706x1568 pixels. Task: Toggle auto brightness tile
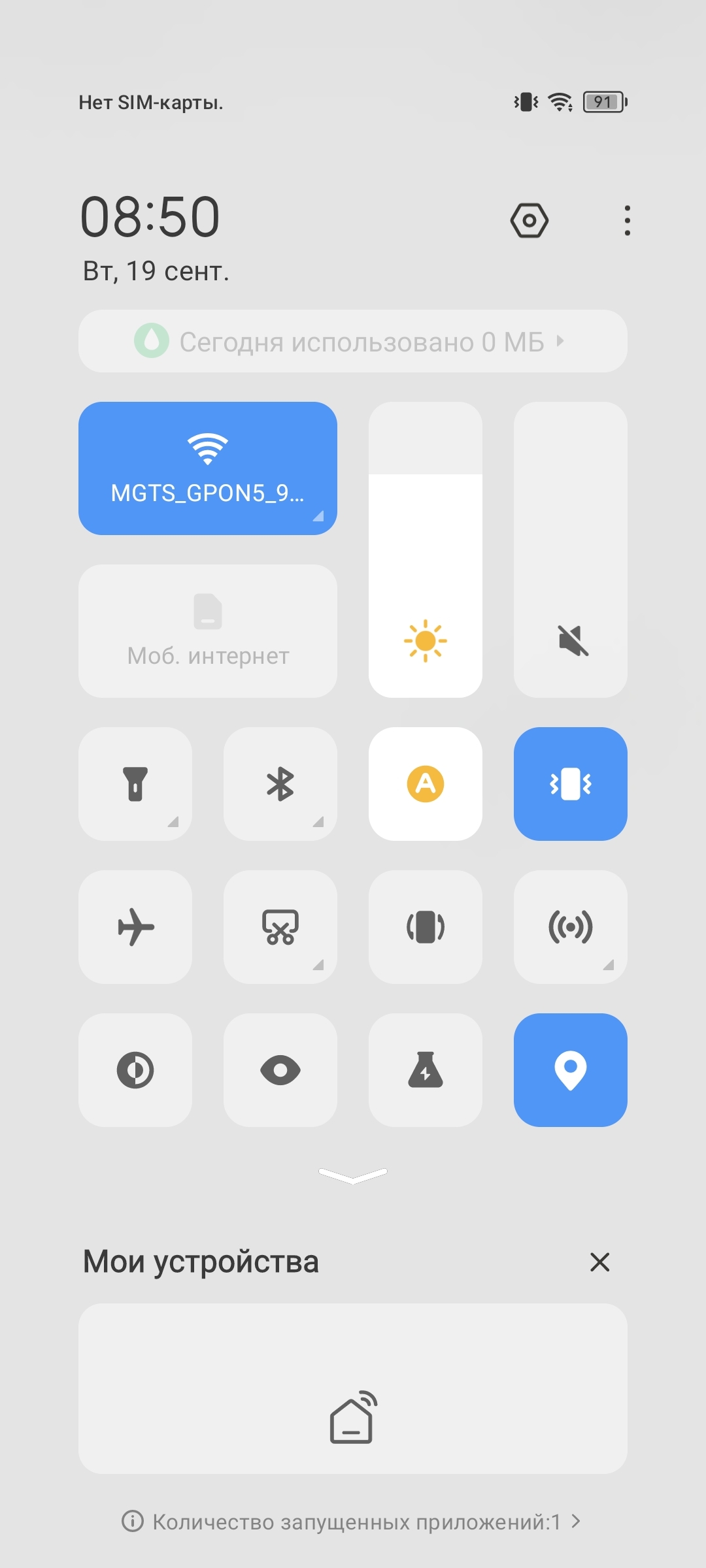click(x=426, y=783)
